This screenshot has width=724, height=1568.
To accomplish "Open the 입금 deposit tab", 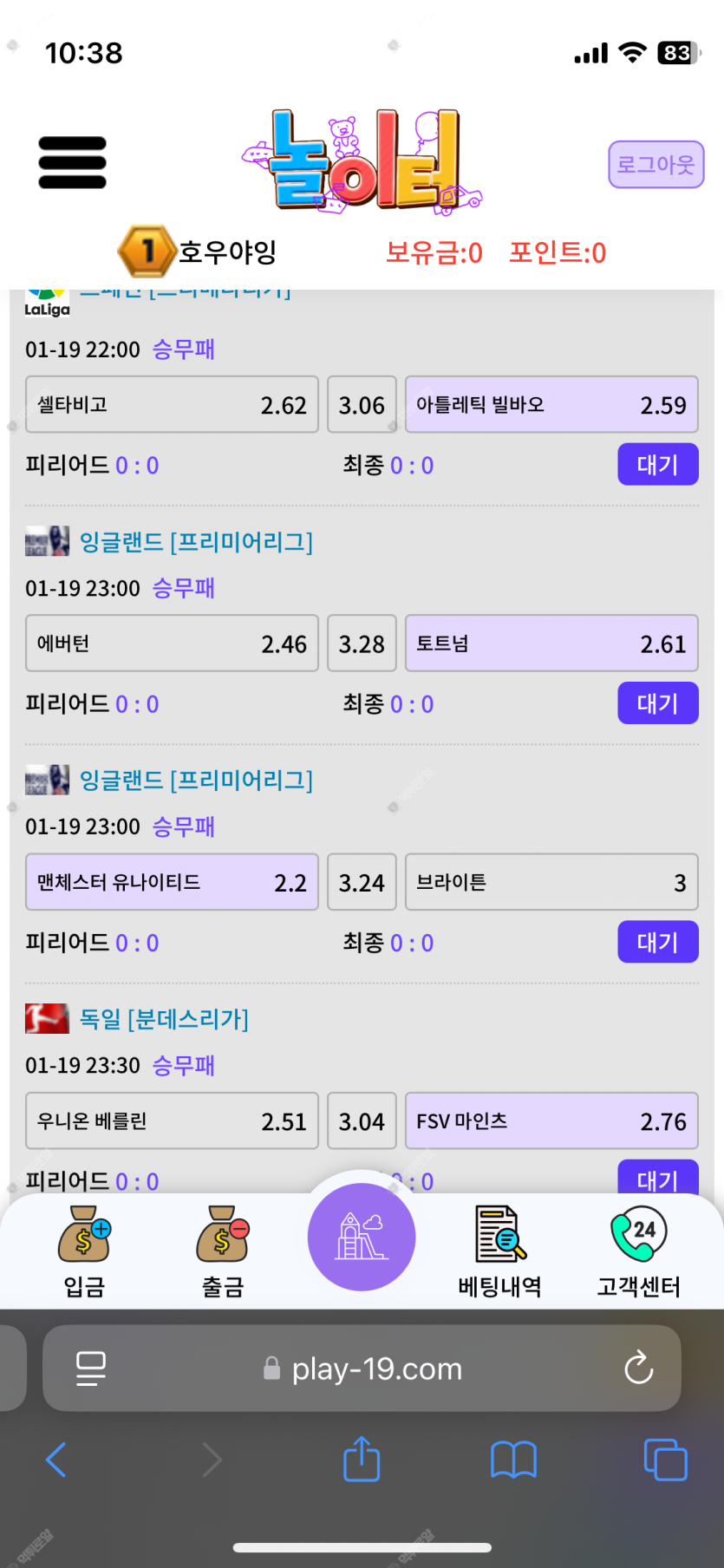I will click(84, 1251).
